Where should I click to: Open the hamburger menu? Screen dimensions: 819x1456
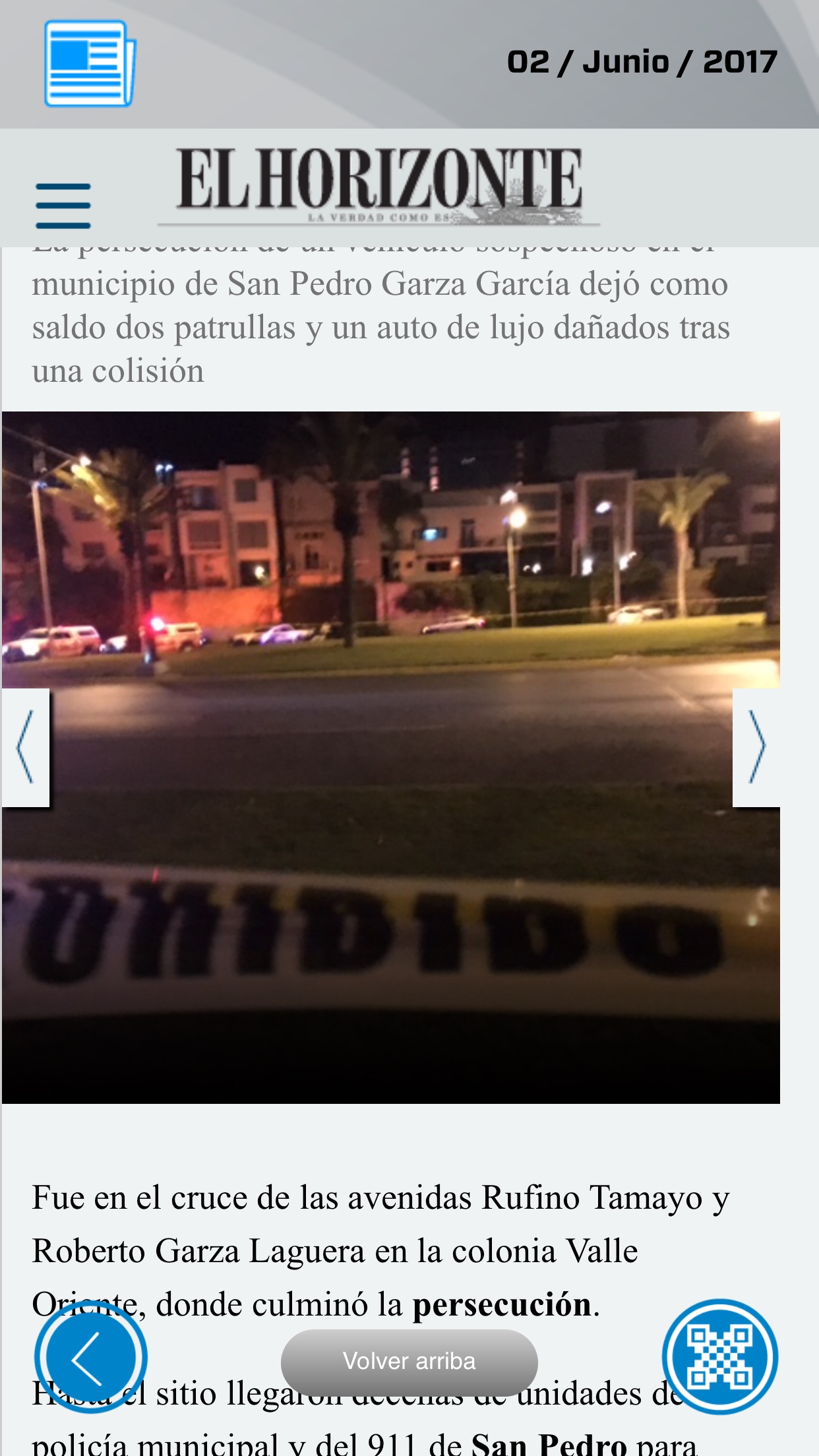tap(63, 206)
